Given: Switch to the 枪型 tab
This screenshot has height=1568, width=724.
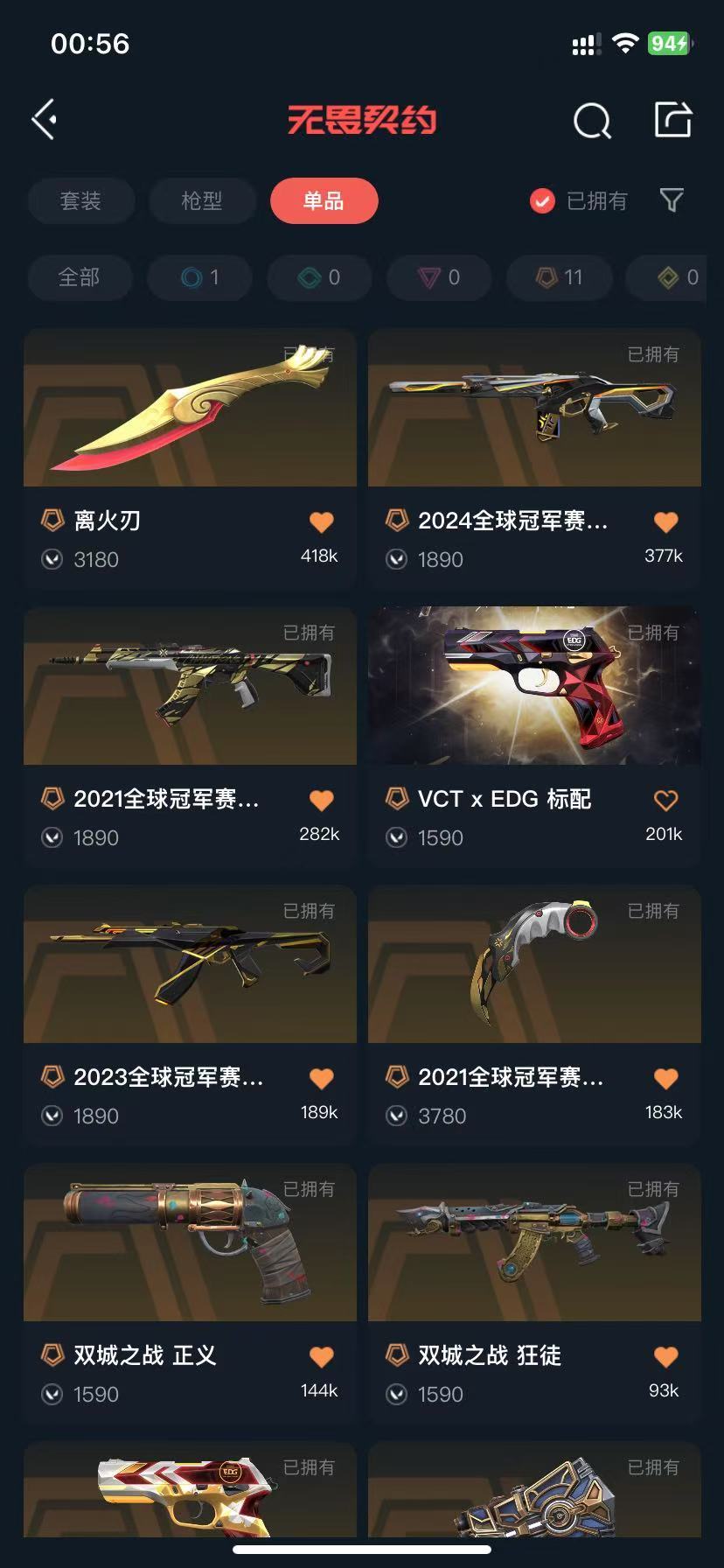Looking at the screenshot, I should (202, 201).
